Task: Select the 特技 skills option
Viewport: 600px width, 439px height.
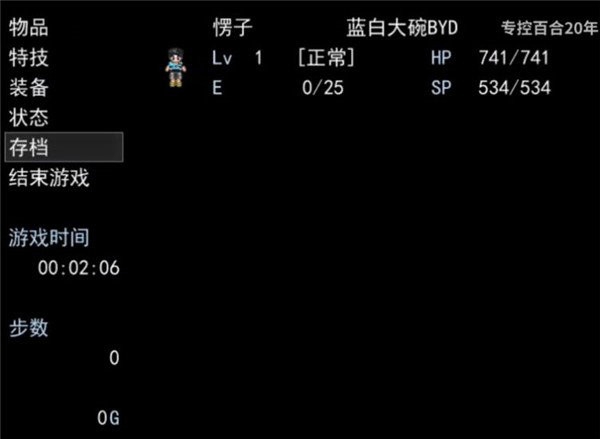Action: coord(29,57)
